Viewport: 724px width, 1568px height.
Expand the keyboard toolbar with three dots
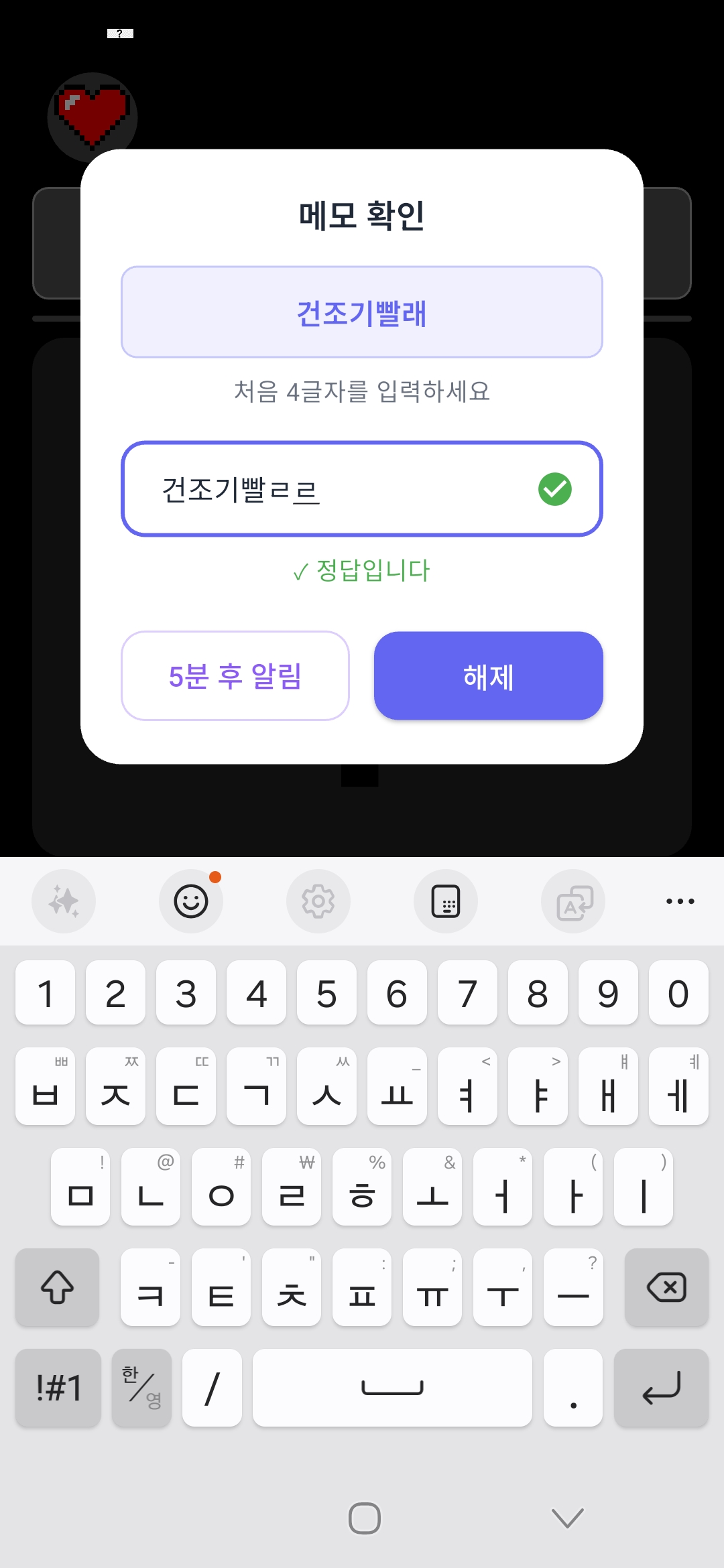click(x=679, y=901)
